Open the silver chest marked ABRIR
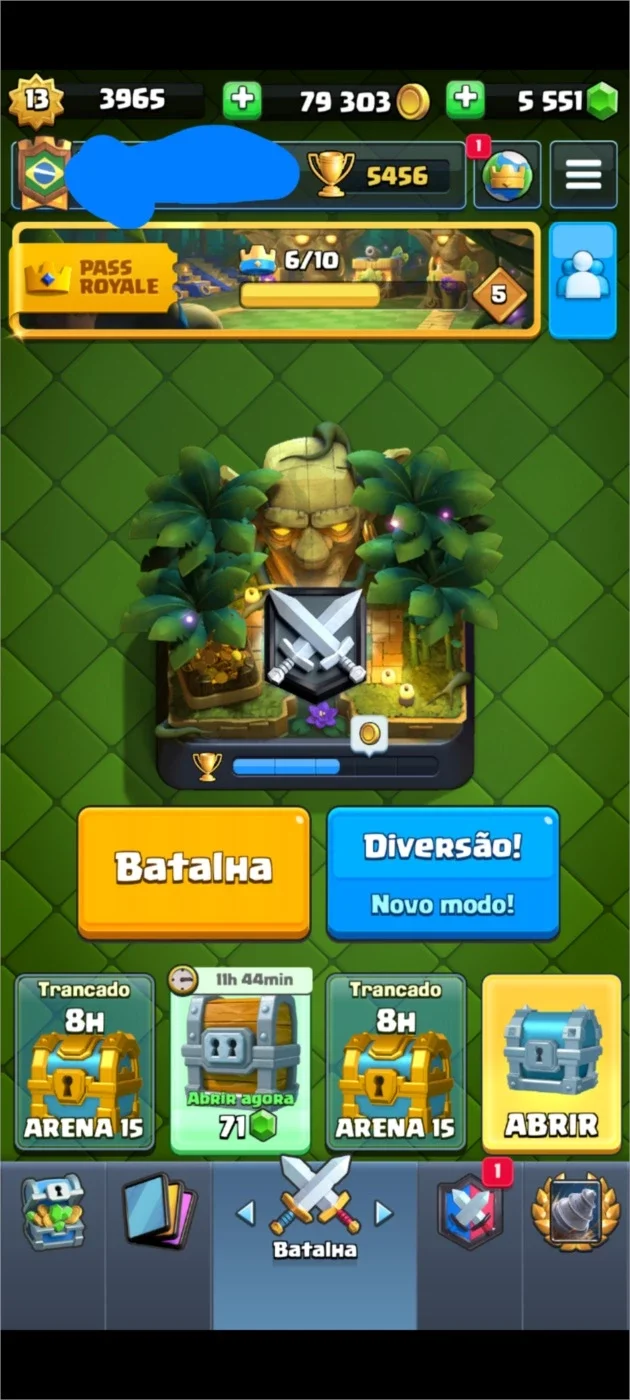The image size is (630, 1400). [x=552, y=1063]
